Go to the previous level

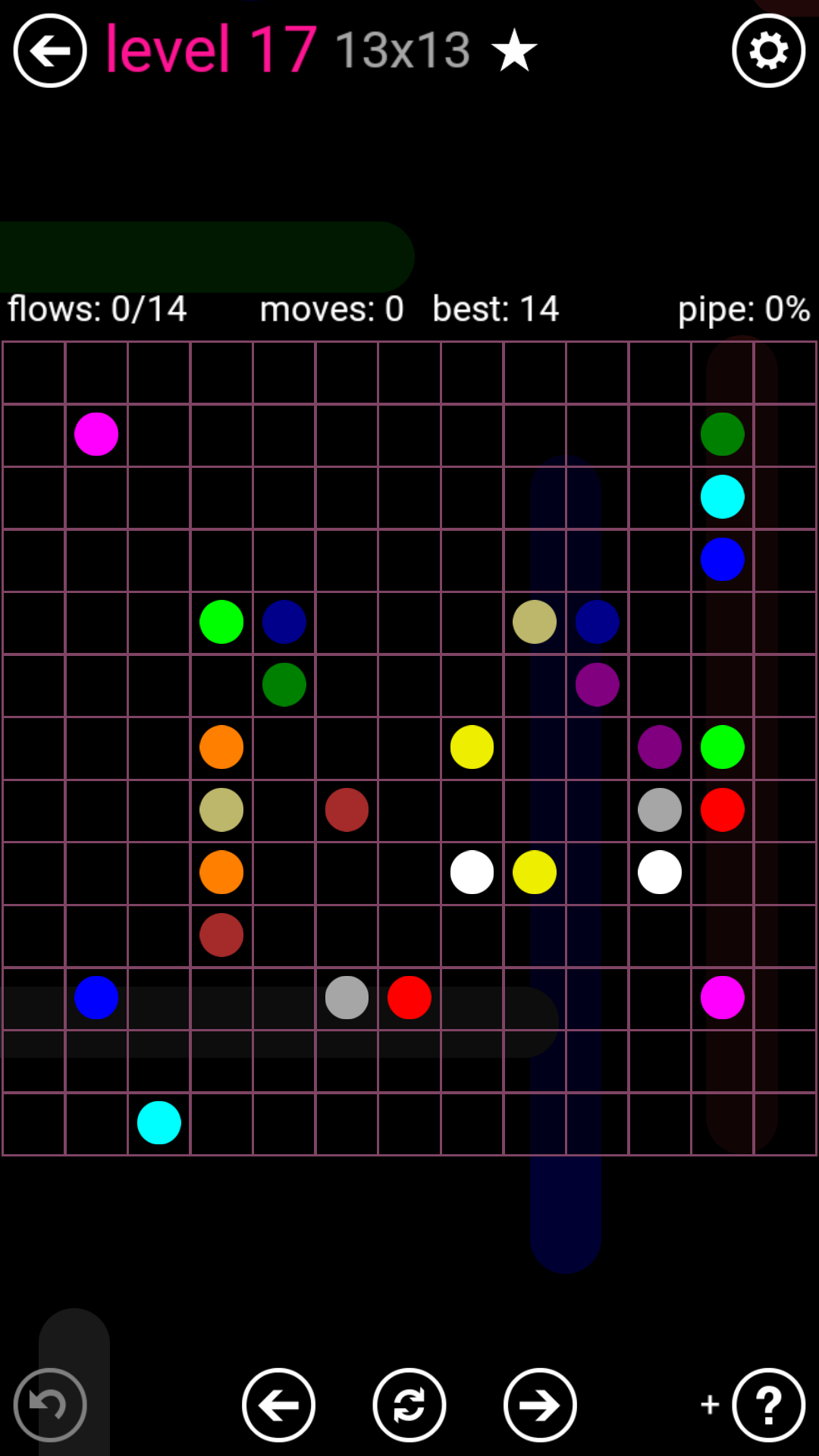(x=278, y=1405)
